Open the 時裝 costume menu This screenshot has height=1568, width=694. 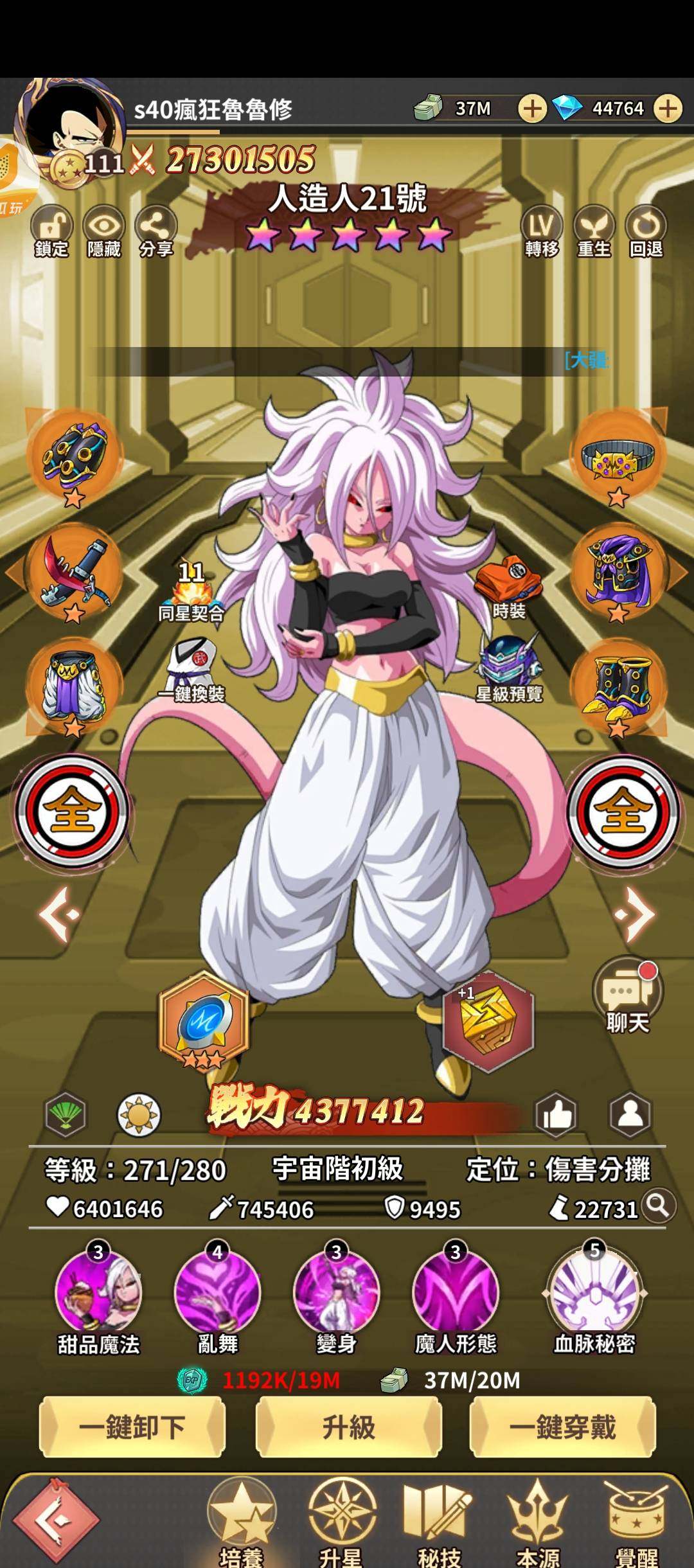tap(509, 587)
